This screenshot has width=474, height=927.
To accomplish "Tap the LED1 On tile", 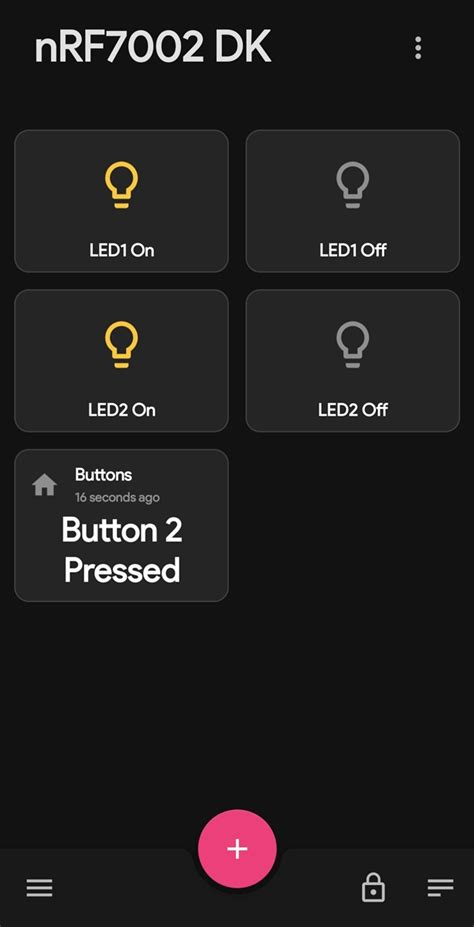I will point(121,201).
